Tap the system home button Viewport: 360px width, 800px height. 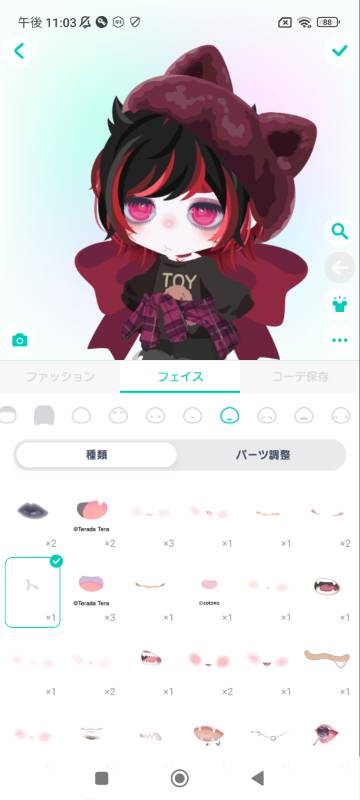coord(179,778)
